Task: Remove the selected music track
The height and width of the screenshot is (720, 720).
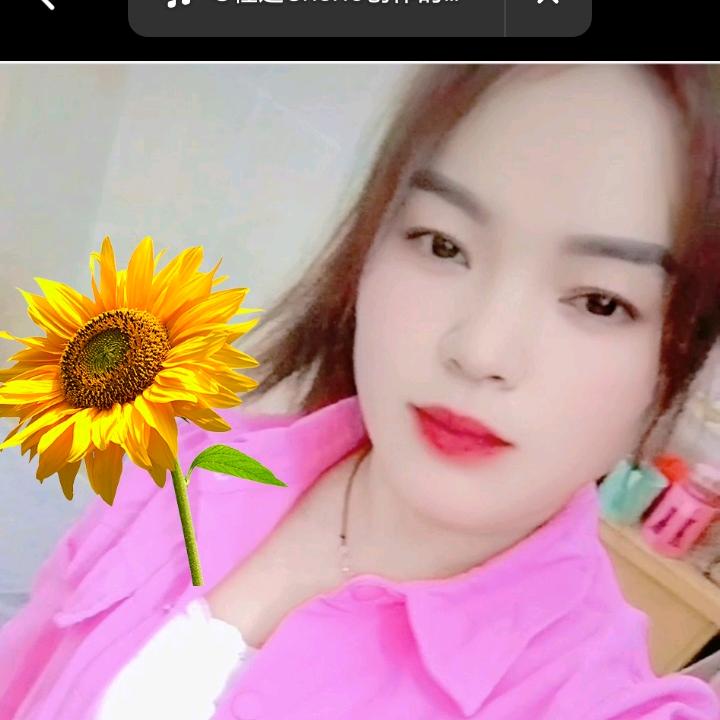Action: 548,8
